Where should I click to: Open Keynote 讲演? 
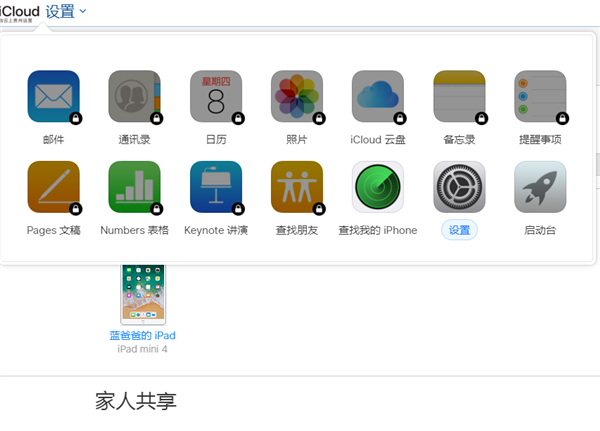215,187
